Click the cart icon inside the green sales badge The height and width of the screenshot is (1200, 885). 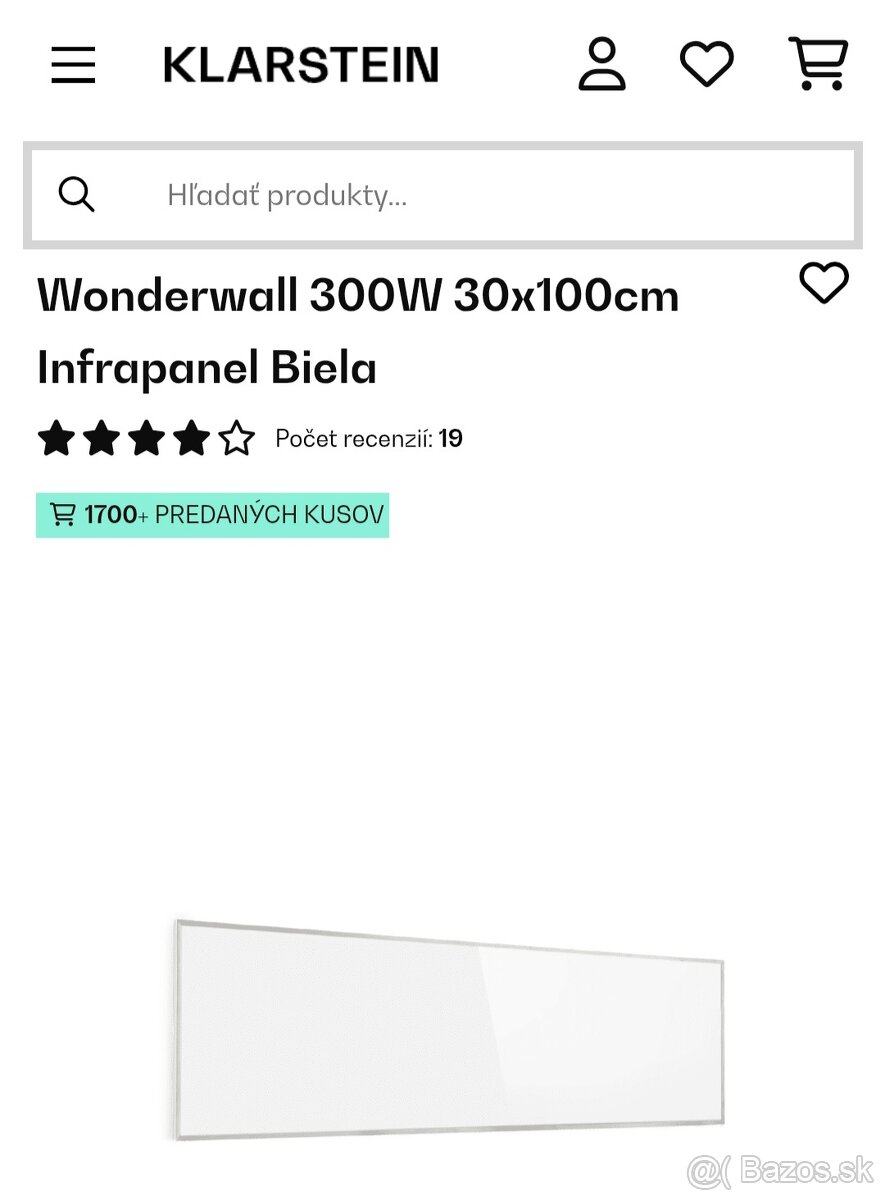[x=62, y=514]
